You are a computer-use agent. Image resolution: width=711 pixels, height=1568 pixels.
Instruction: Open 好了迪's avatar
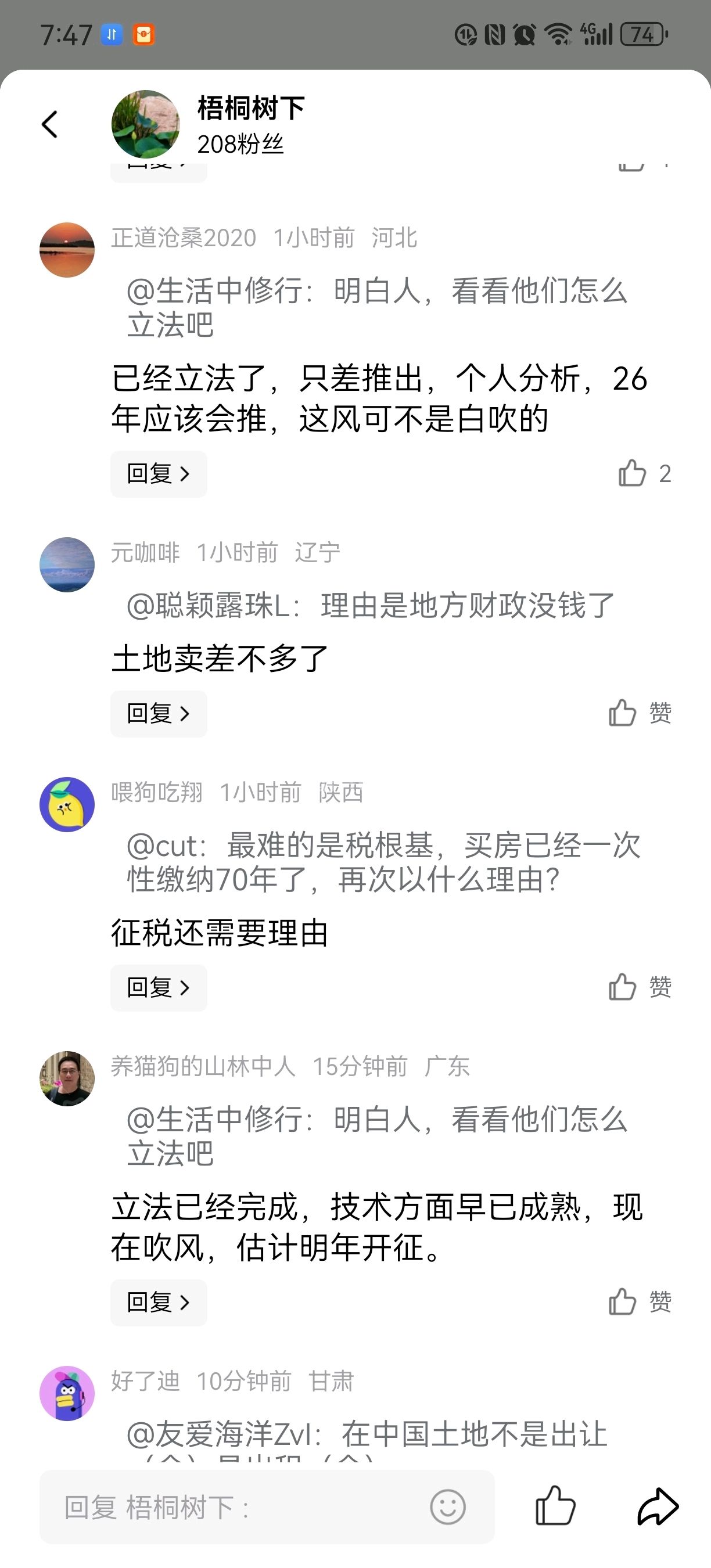coord(67,1393)
